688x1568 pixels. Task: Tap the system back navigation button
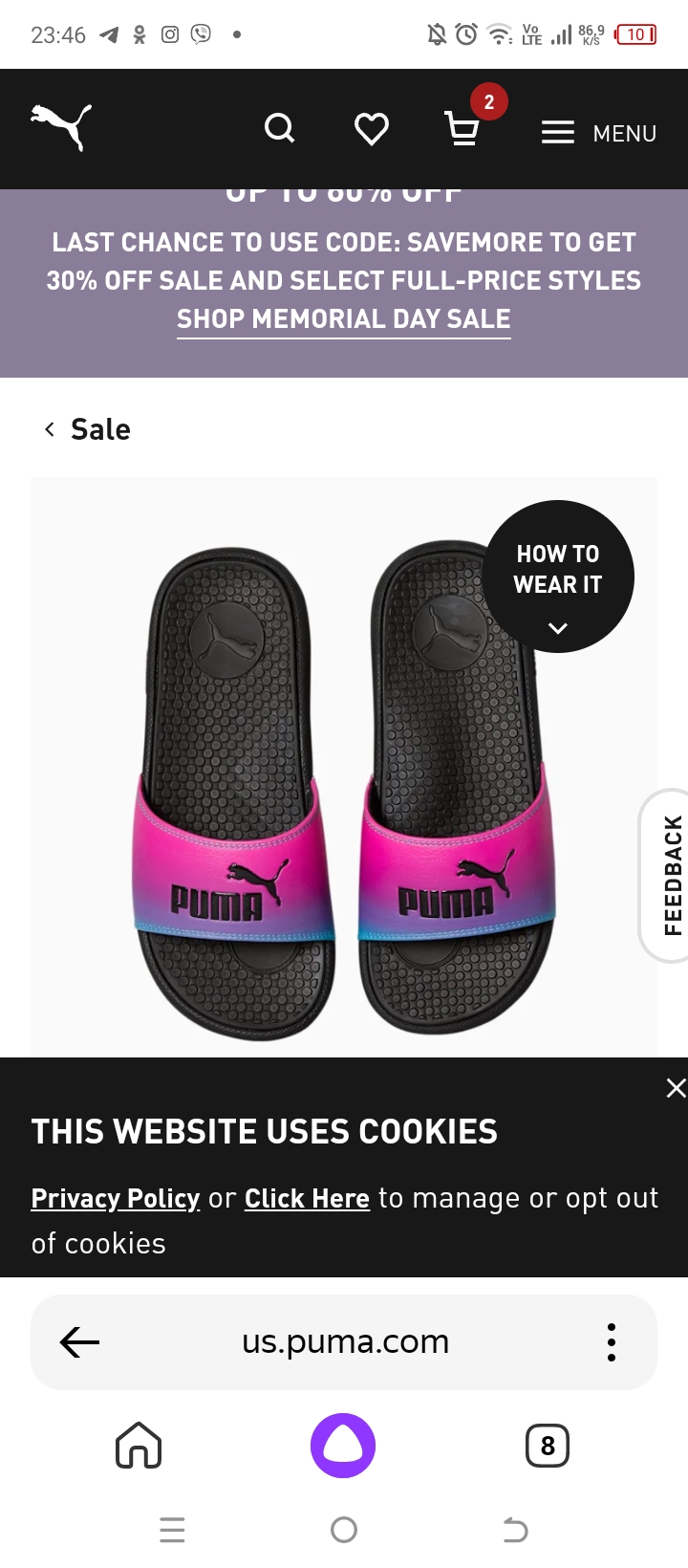tap(515, 1530)
